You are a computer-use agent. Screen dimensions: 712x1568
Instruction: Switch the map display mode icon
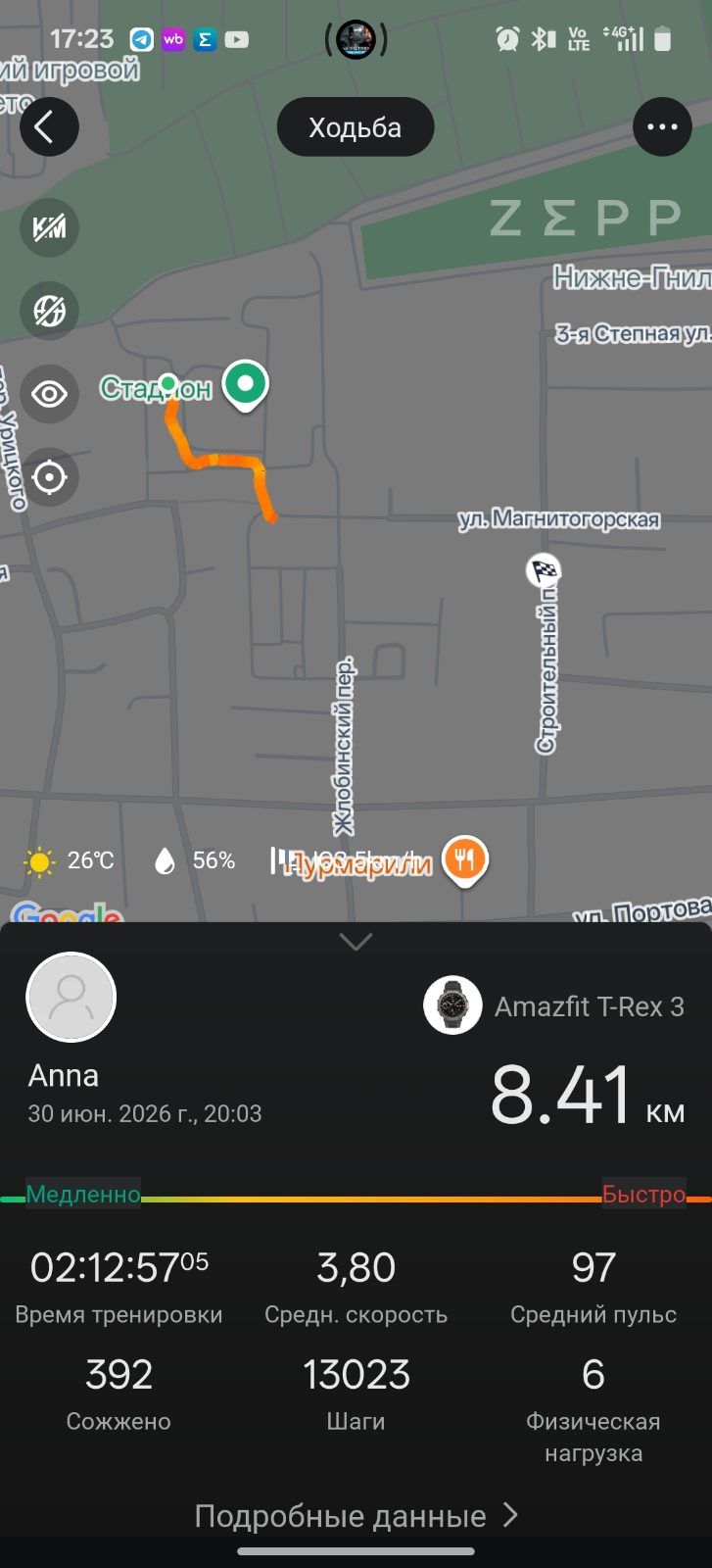tap(49, 311)
